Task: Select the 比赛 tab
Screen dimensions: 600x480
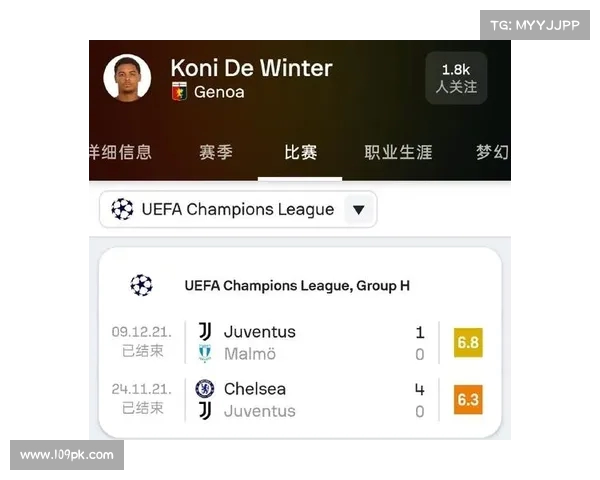Action: (x=300, y=152)
